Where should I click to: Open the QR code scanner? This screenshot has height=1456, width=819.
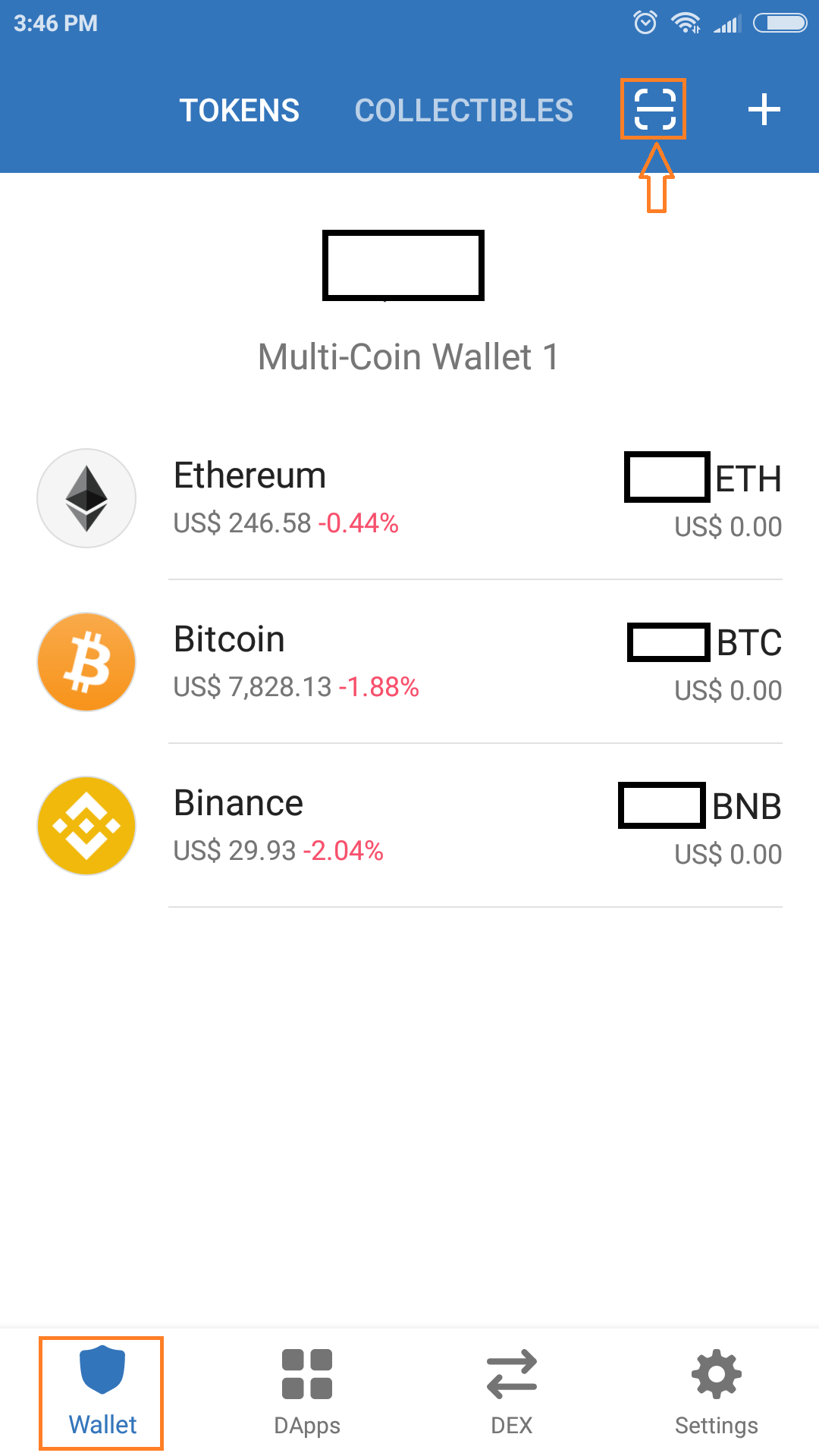(x=654, y=109)
